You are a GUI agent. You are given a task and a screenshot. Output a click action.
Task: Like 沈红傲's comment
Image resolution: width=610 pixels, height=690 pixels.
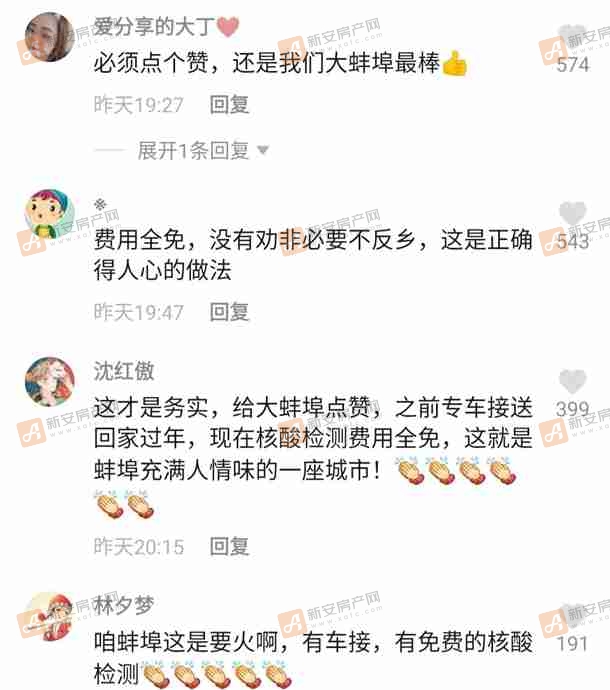573,381
